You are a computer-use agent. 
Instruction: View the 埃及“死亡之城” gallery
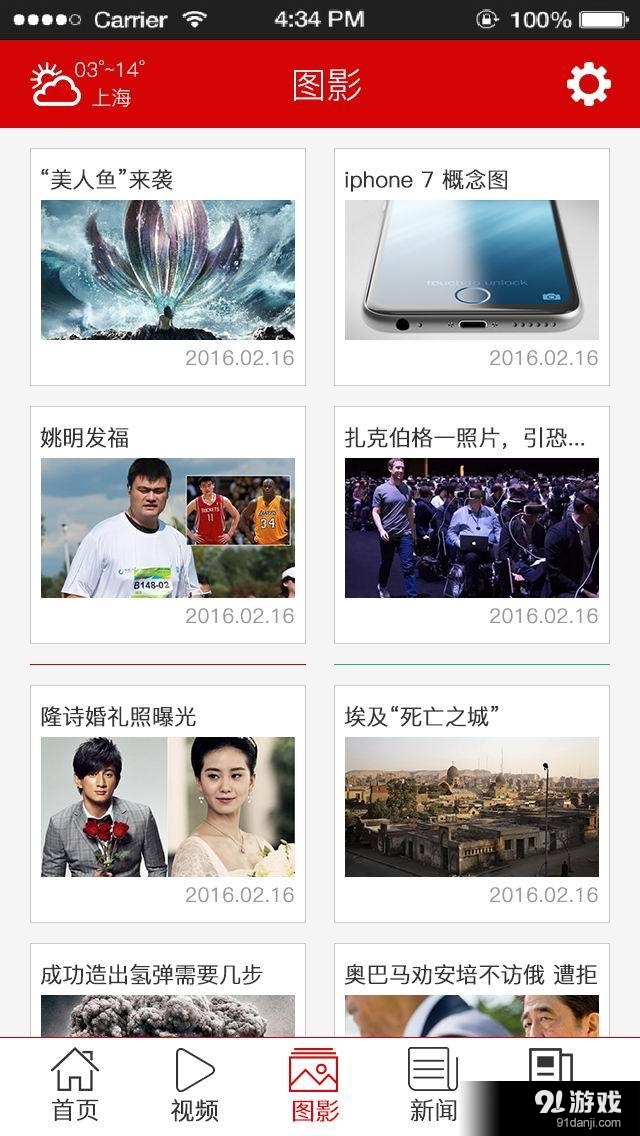coord(472,804)
